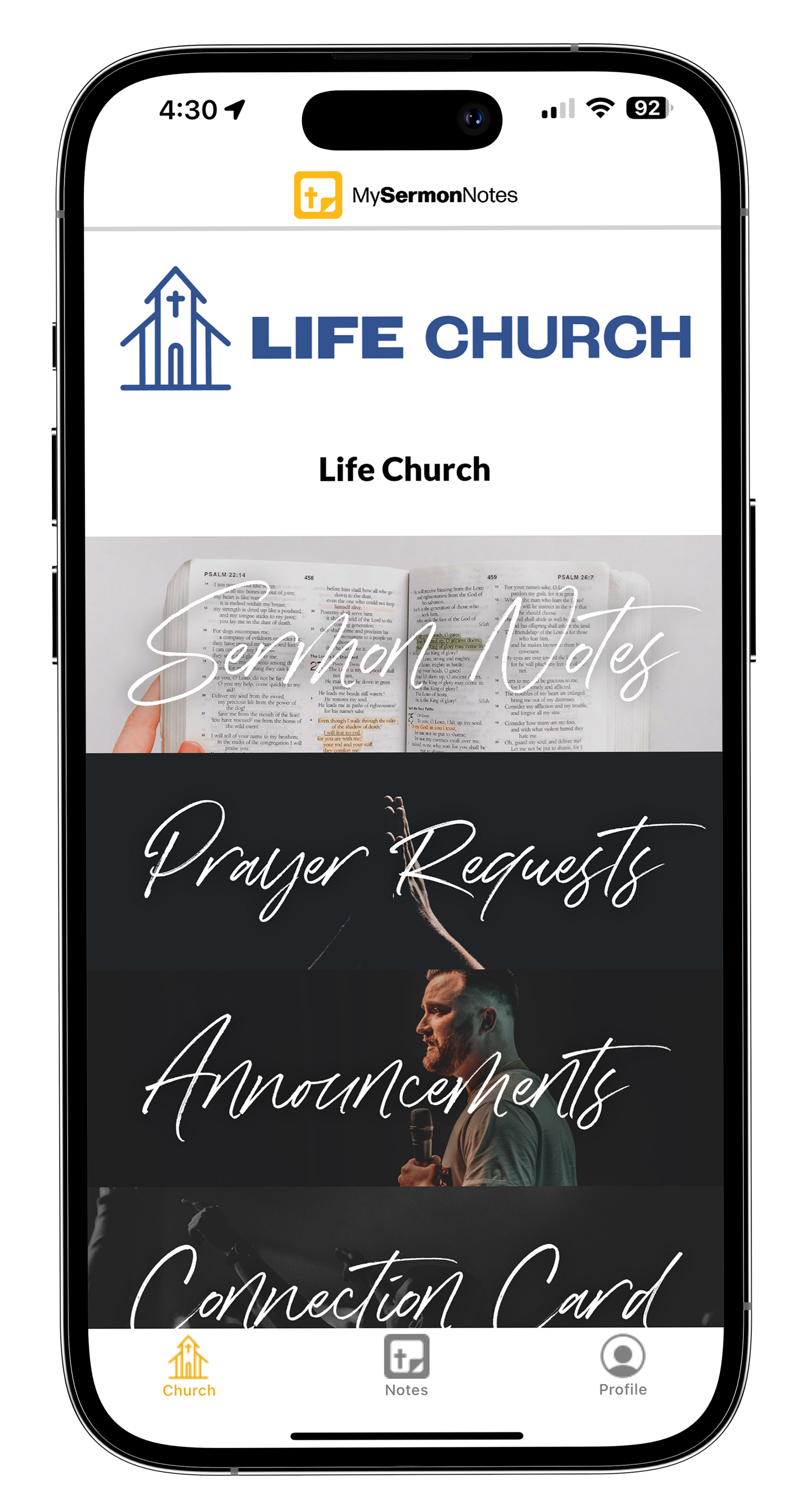
Task: Open the Announcements tile
Action: (x=404, y=1077)
